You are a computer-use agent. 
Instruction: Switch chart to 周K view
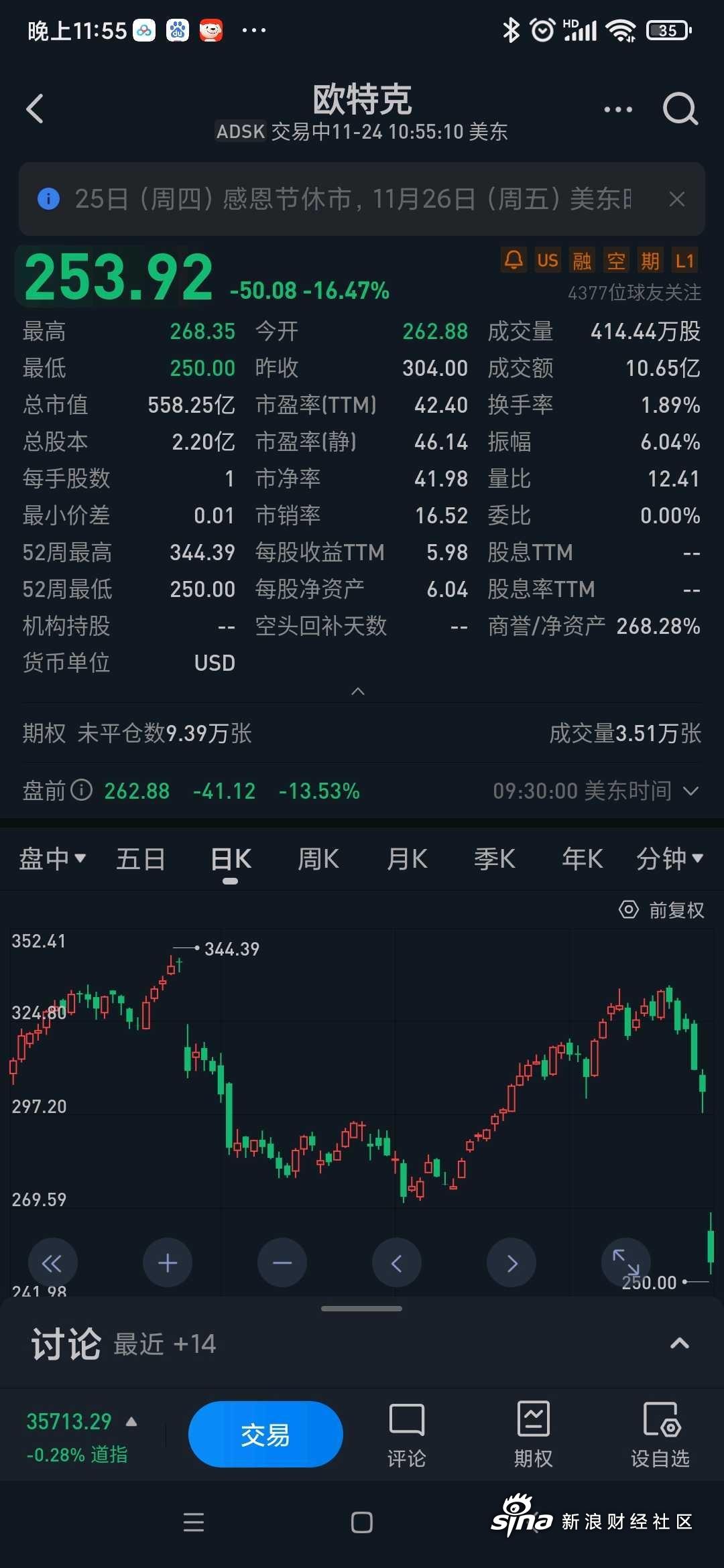[x=318, y=858]
